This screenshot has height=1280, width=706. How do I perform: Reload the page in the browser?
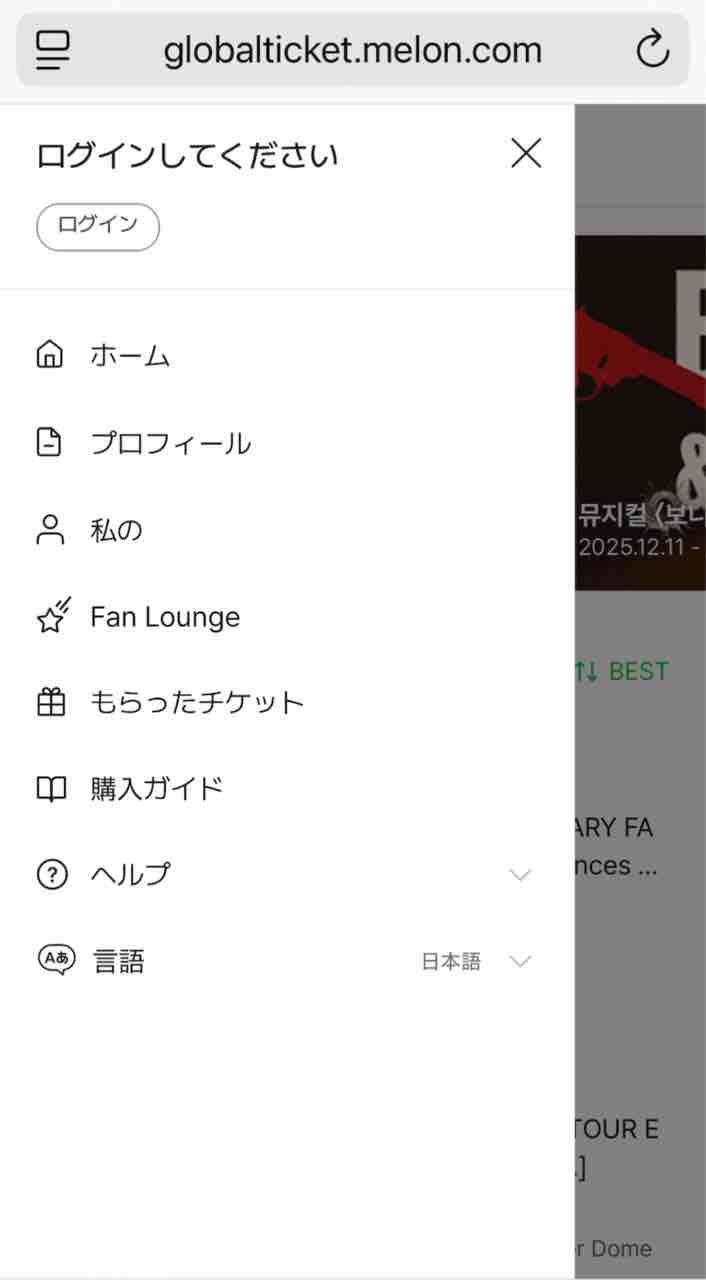point(653,49)
